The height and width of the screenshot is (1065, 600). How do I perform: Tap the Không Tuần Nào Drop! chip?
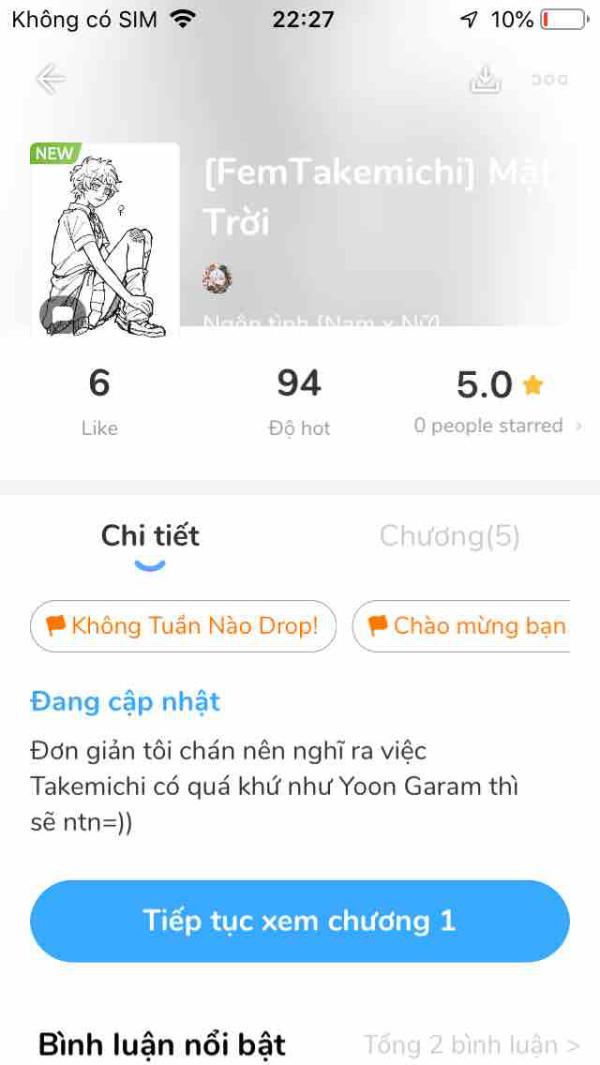(x=184, y=627)
